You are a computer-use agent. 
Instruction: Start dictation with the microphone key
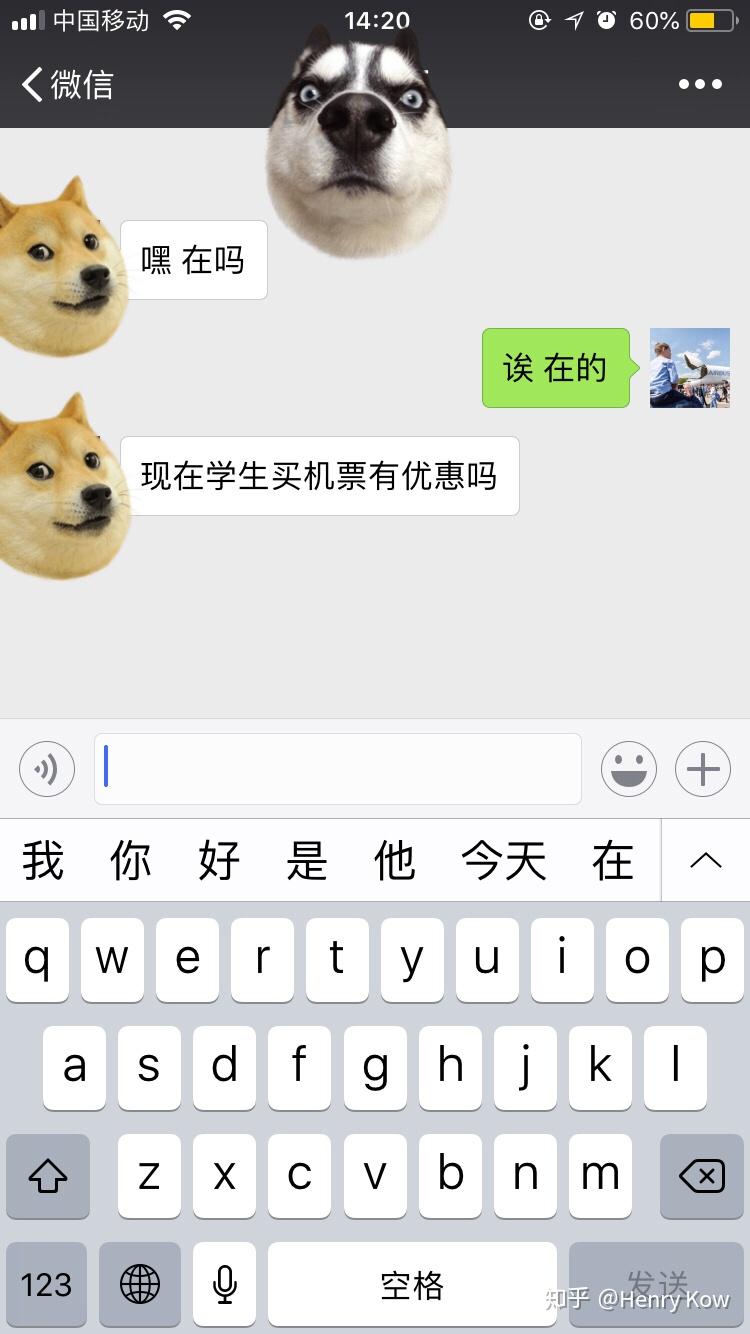point(225,1284)
